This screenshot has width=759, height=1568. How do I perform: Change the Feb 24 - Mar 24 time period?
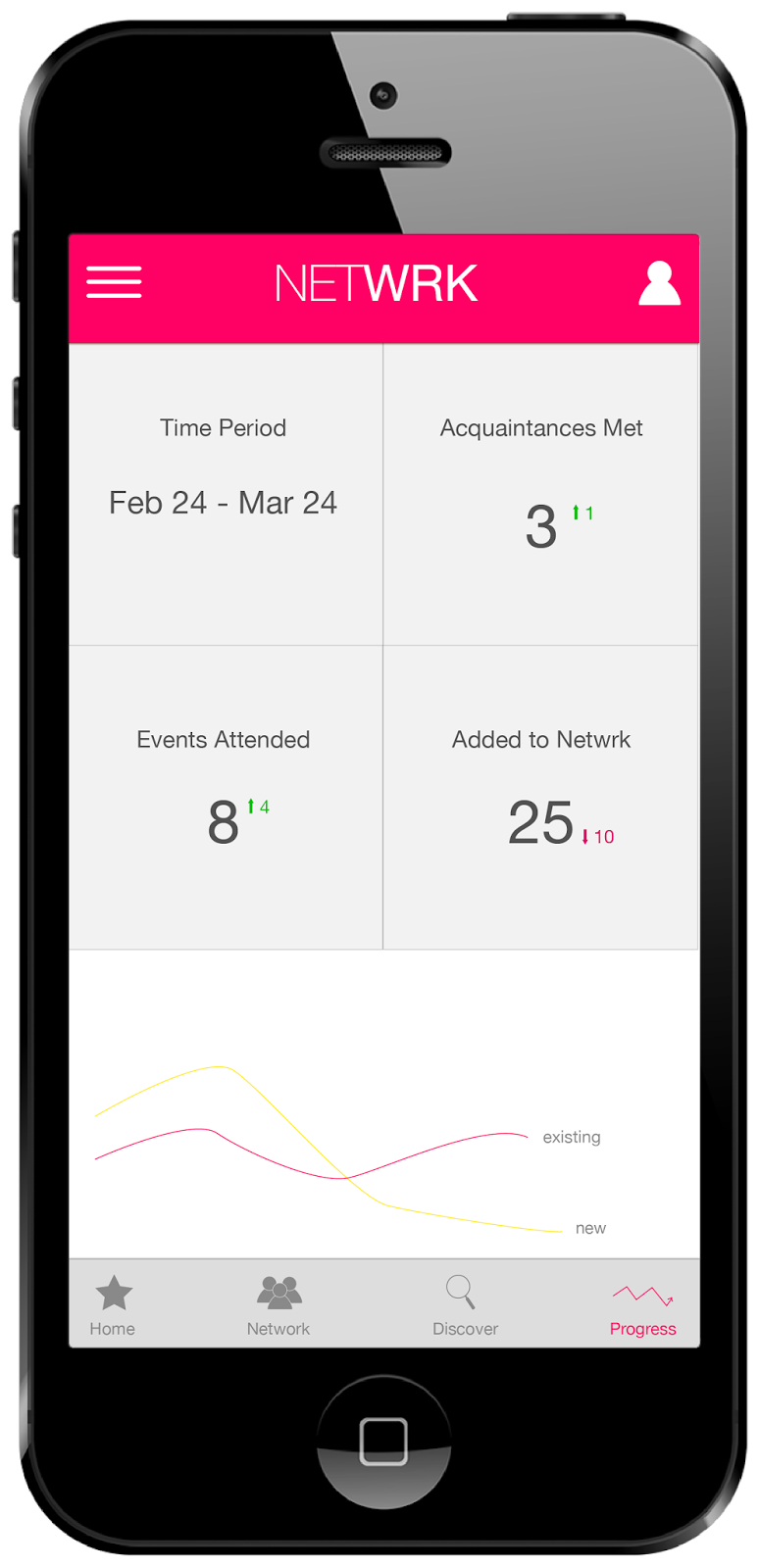[223, 503]
